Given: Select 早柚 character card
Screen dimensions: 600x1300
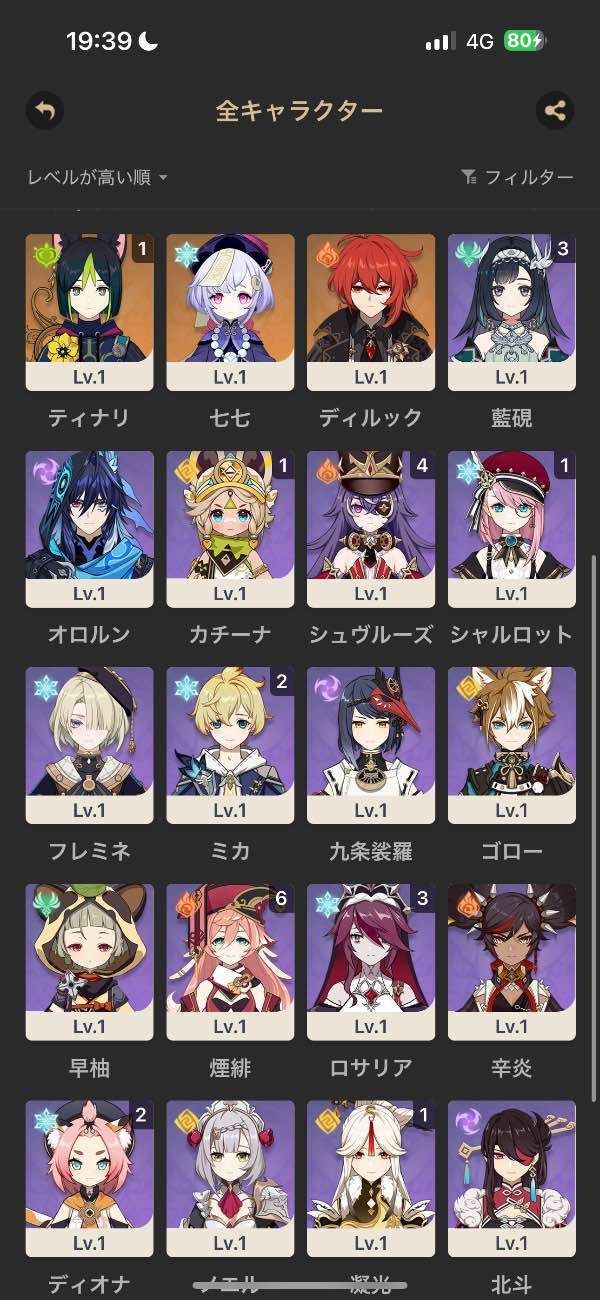Looking at the screenshot, I should click(89, 961).
